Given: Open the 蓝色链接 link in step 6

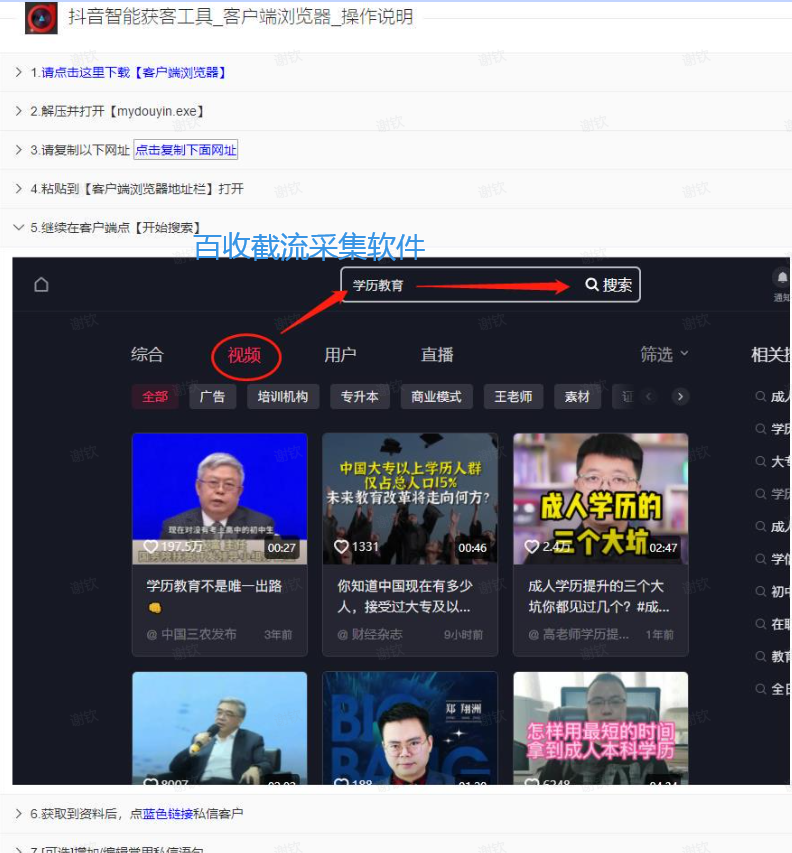Looking at the screenshot, I should [167, 814].
